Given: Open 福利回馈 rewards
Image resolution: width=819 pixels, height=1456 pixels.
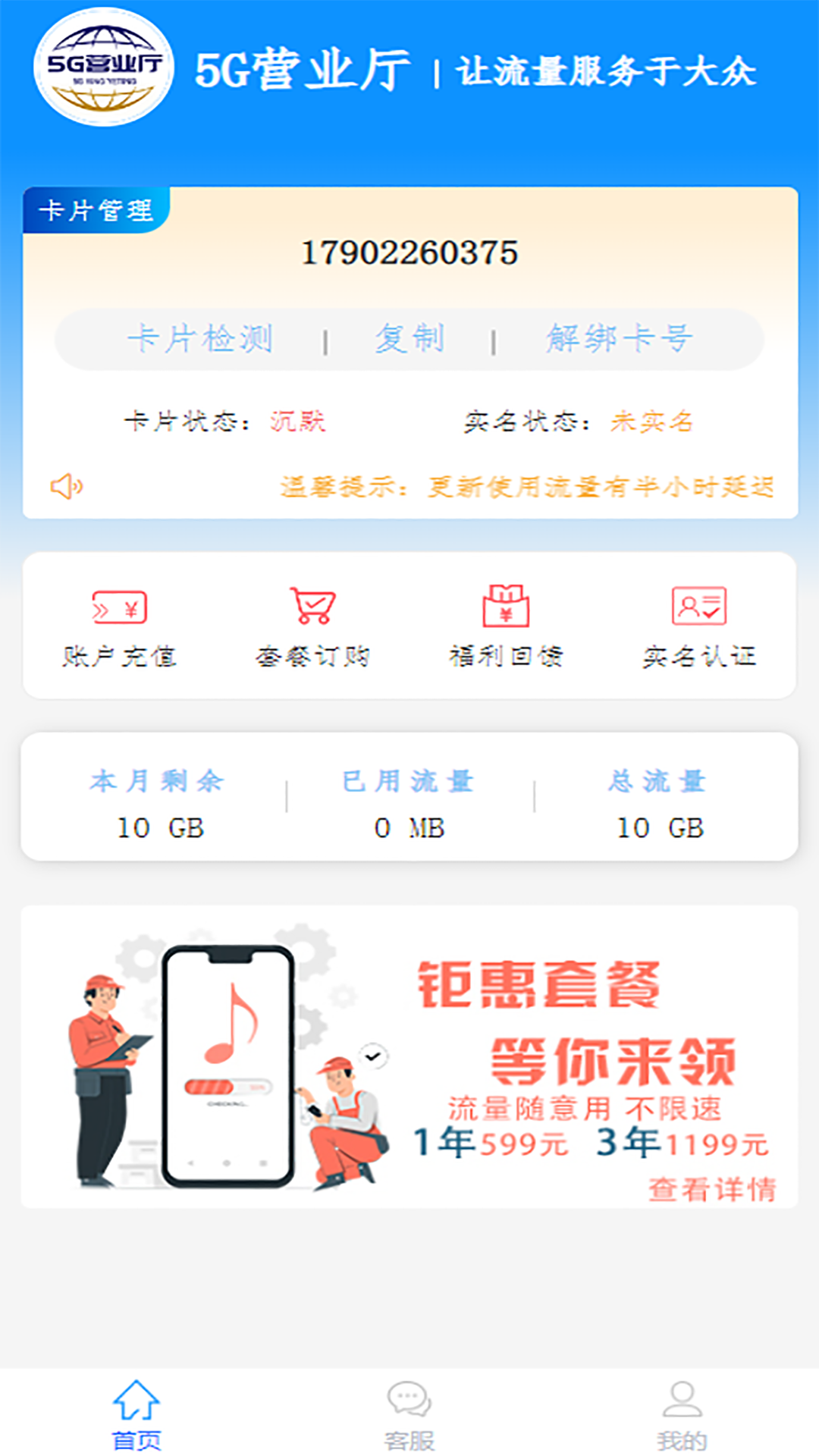Looking at the screenshot, I should pyautogui.click(x=506, y=626).
